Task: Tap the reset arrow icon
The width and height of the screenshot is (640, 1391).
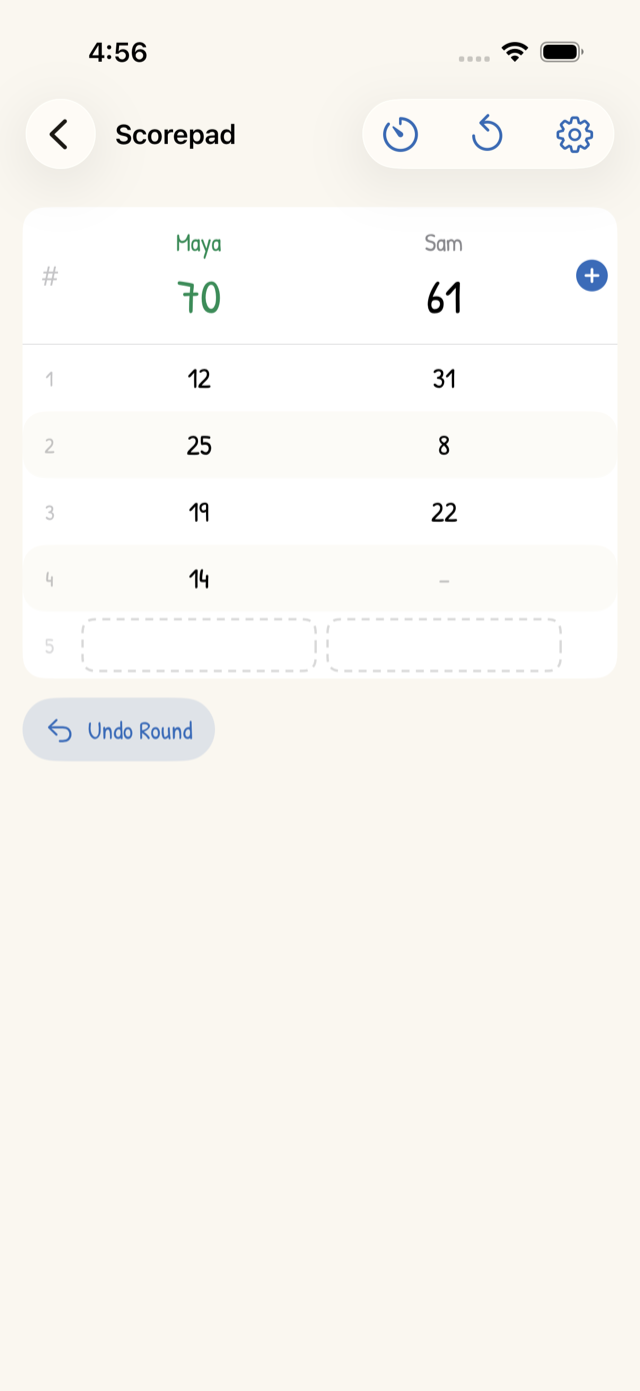Action: [487, 134]
